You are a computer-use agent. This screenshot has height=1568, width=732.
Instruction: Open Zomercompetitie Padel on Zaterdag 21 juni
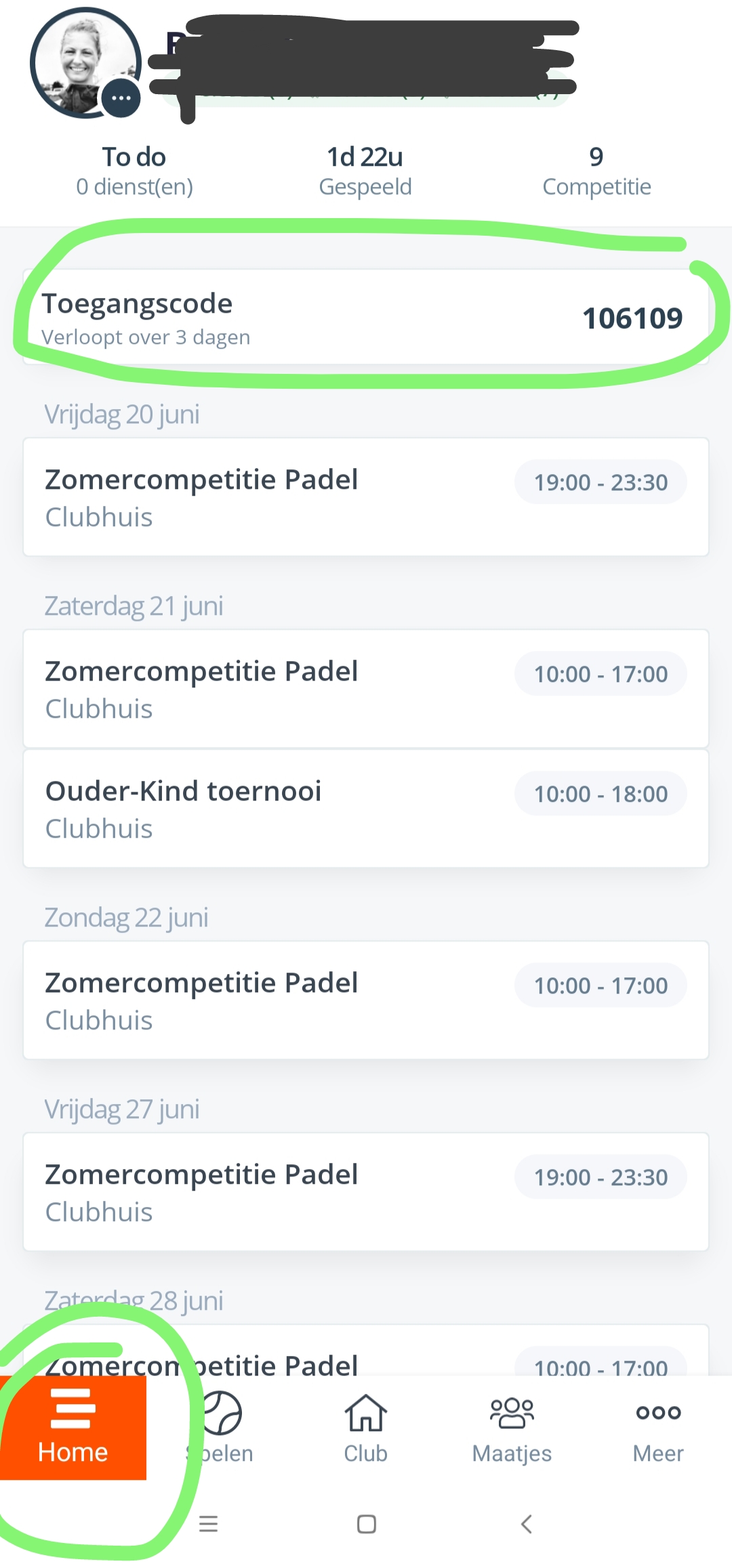click(366, 689)
